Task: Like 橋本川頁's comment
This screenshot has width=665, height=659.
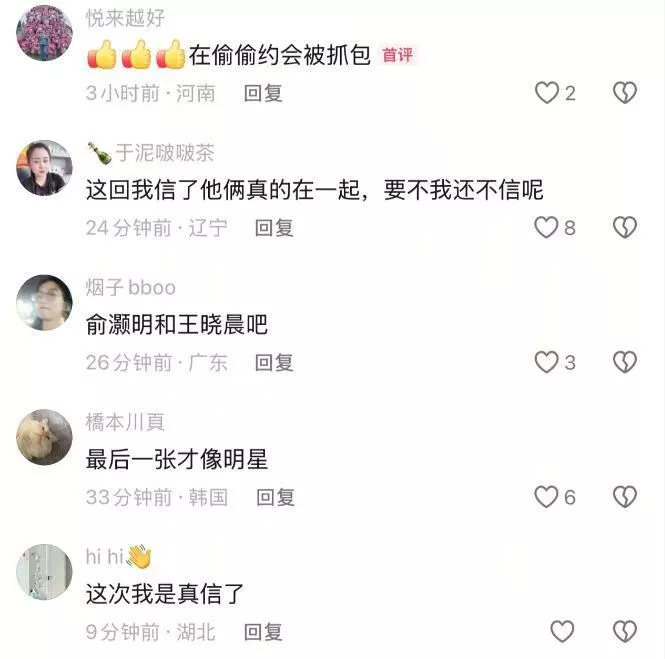Action: click(546, 497)
